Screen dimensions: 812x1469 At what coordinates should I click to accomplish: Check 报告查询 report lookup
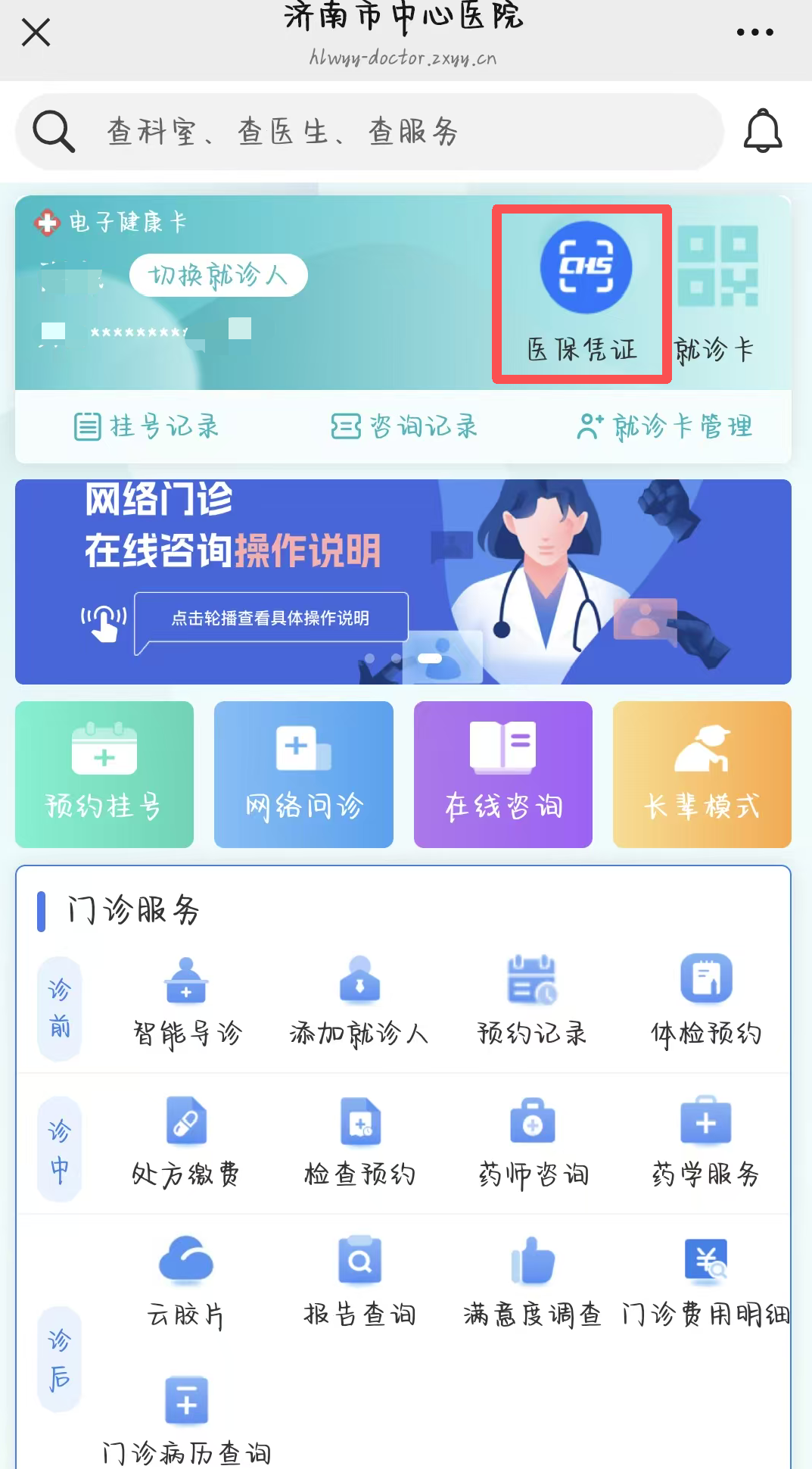pos(359,1281)
